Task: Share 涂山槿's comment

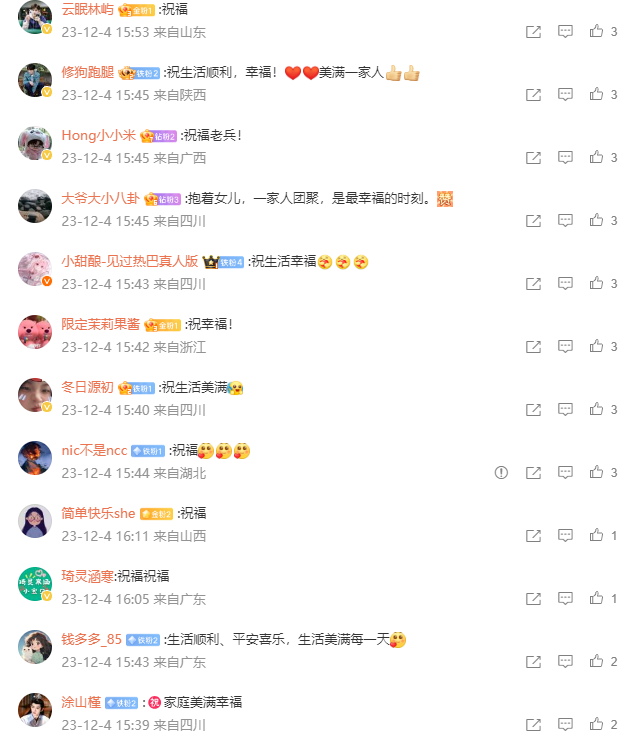Action: click(x=534, y=725)
